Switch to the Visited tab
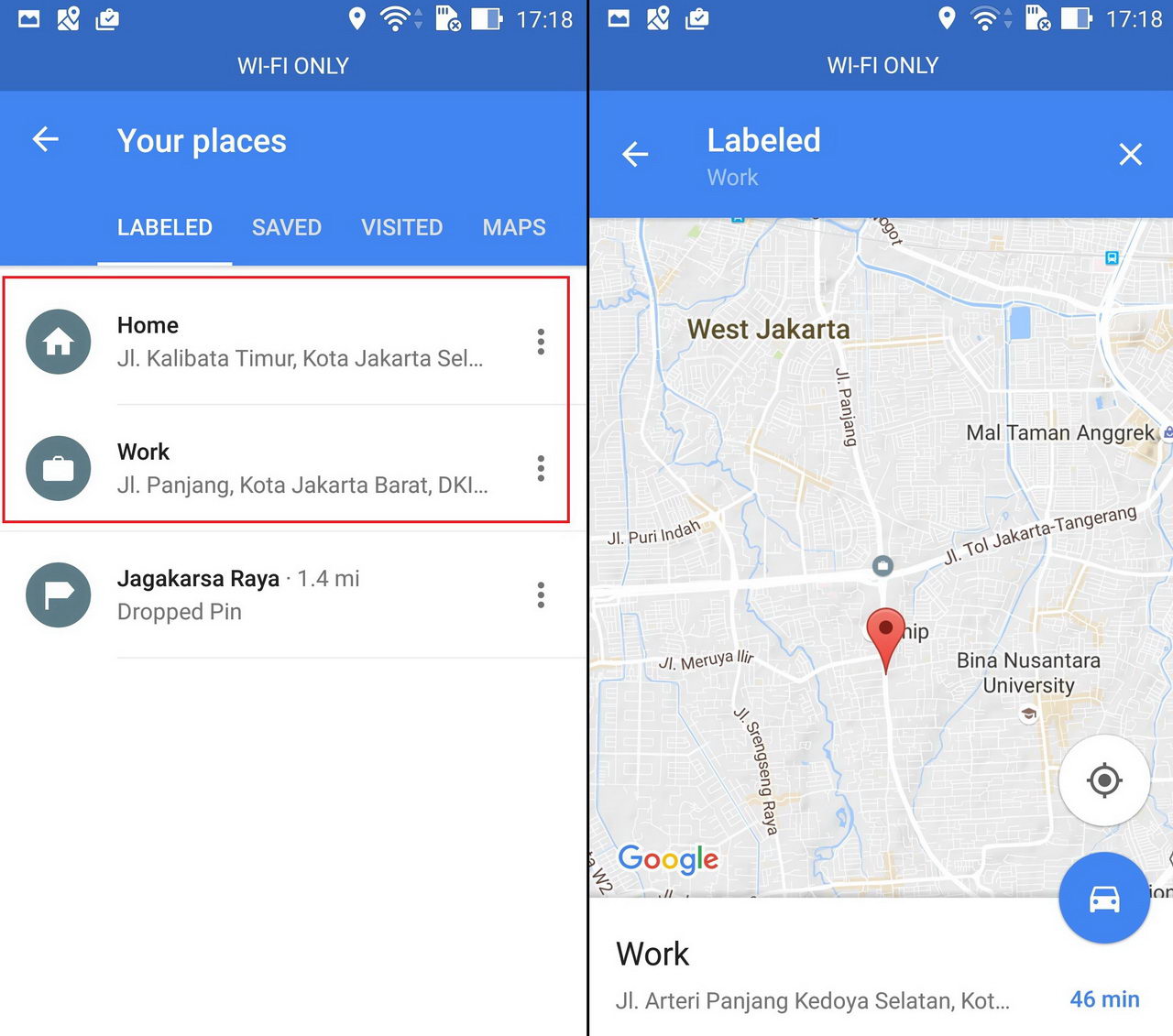The image size is (1173, 1036). click(x=401, y=227)
